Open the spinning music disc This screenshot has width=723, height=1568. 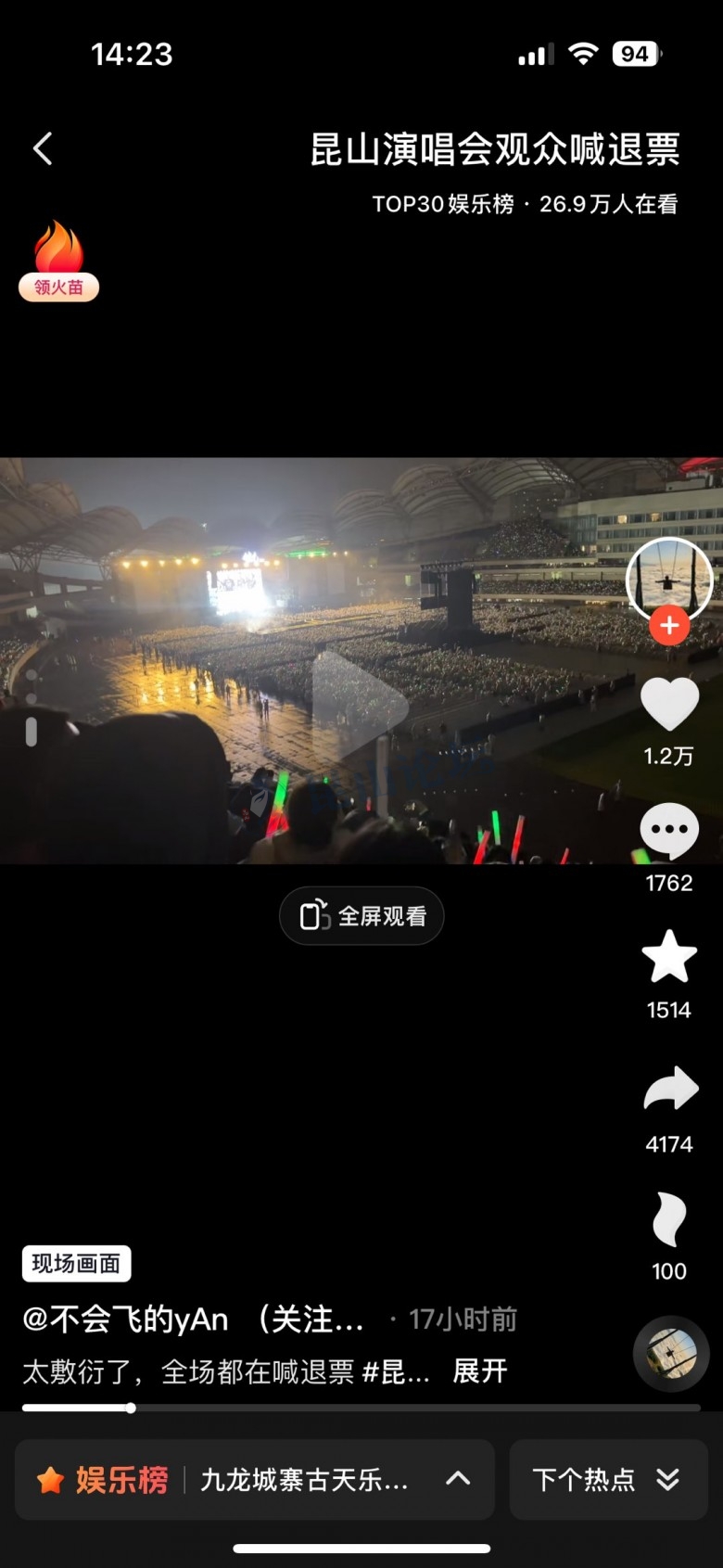coord(671,1354)
